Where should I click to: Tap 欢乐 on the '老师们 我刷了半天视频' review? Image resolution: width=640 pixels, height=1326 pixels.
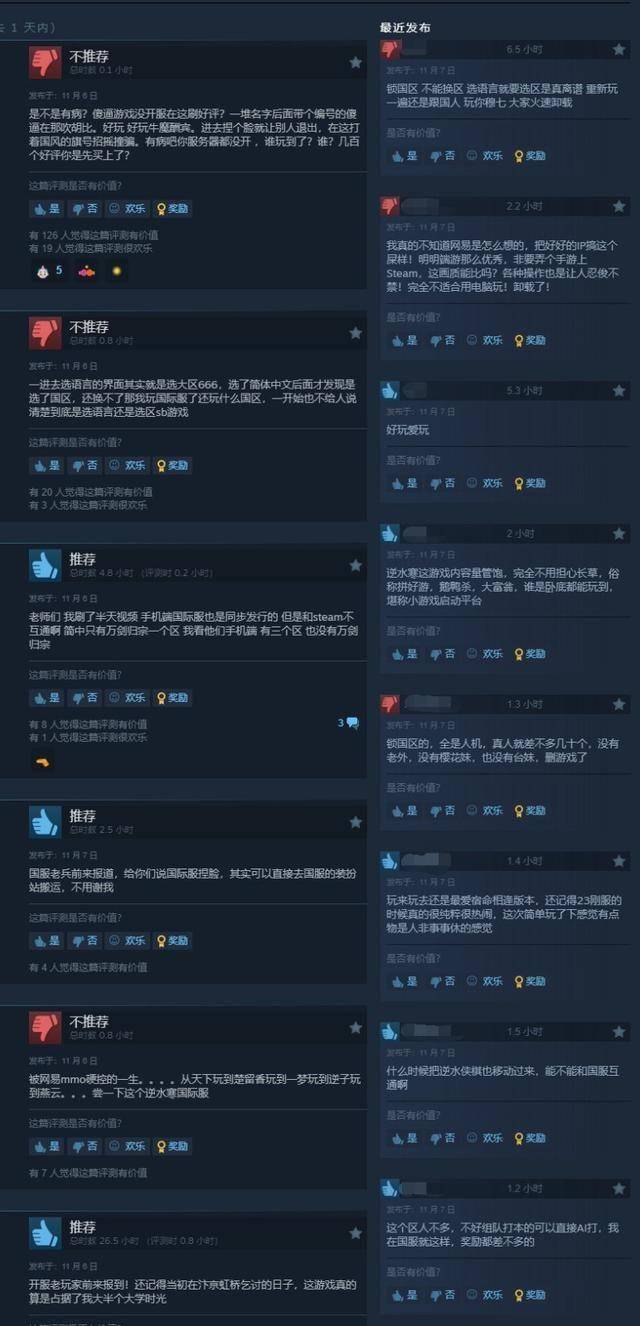pyautogui.click(x=128, y=697)
